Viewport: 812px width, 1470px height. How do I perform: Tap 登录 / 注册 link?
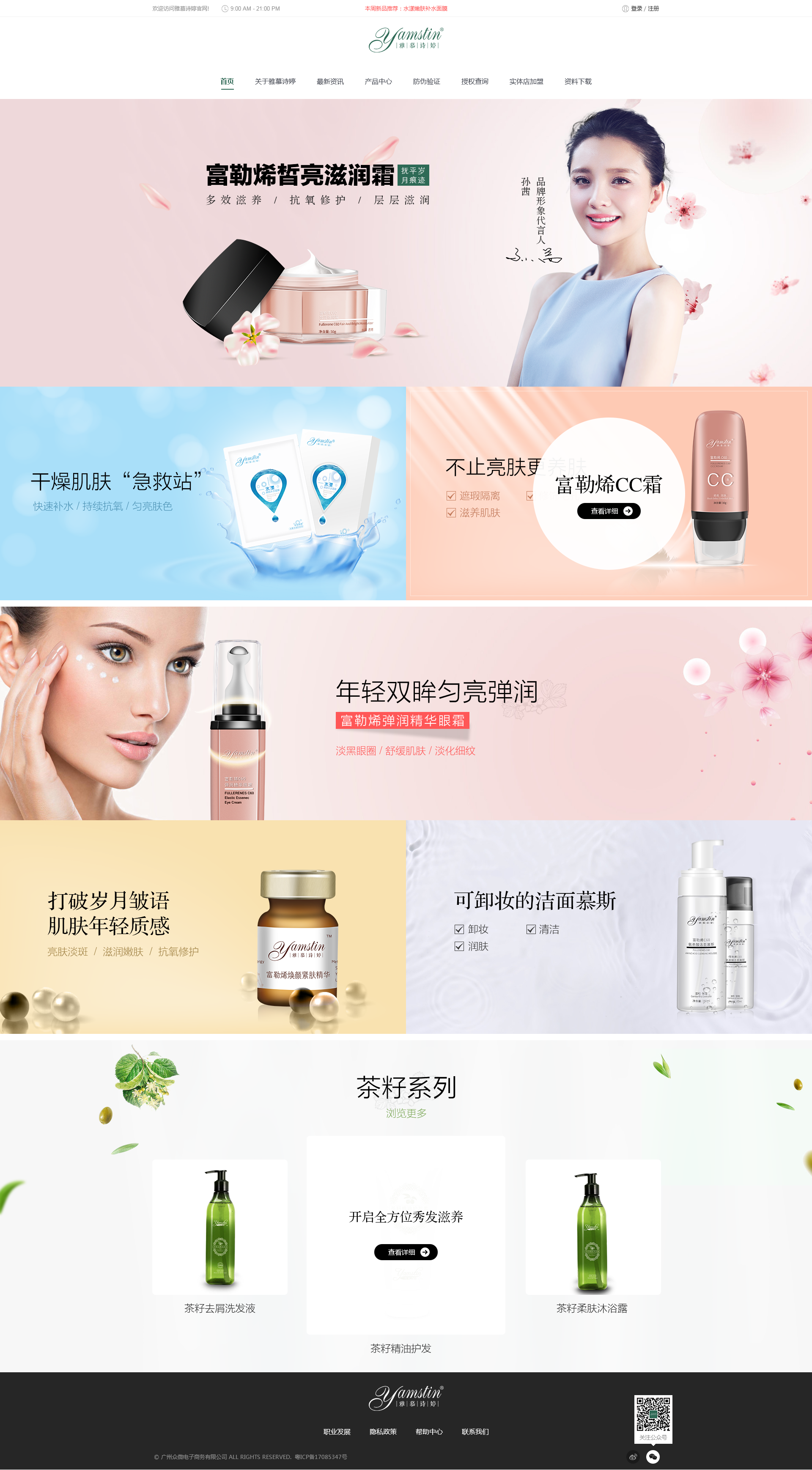644,8
